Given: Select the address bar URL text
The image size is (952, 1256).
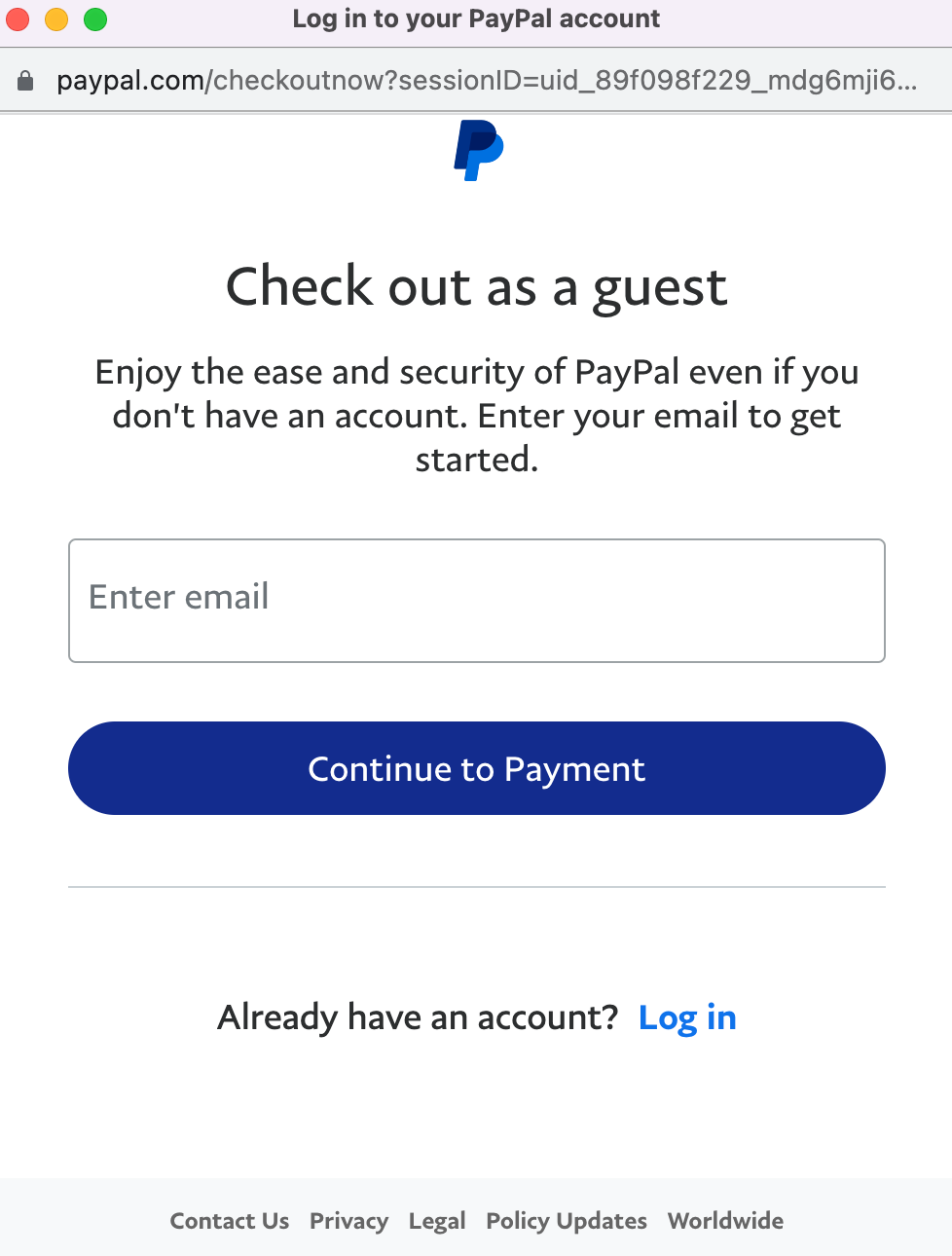Looking at the screenshot, I should click(x=487, y=80).
